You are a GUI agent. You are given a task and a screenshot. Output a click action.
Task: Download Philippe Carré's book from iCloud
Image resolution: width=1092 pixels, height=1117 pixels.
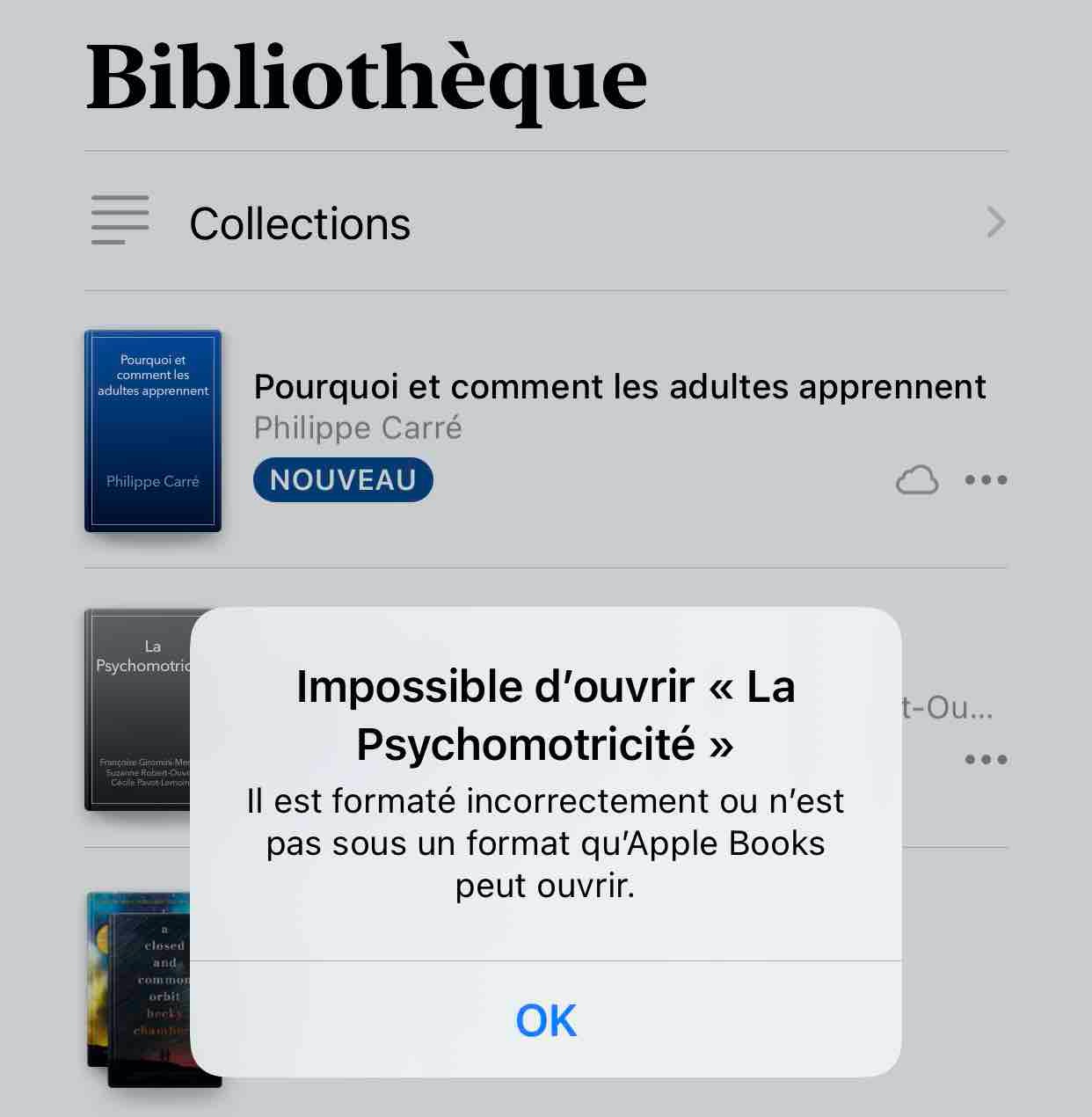pos(916,480)
